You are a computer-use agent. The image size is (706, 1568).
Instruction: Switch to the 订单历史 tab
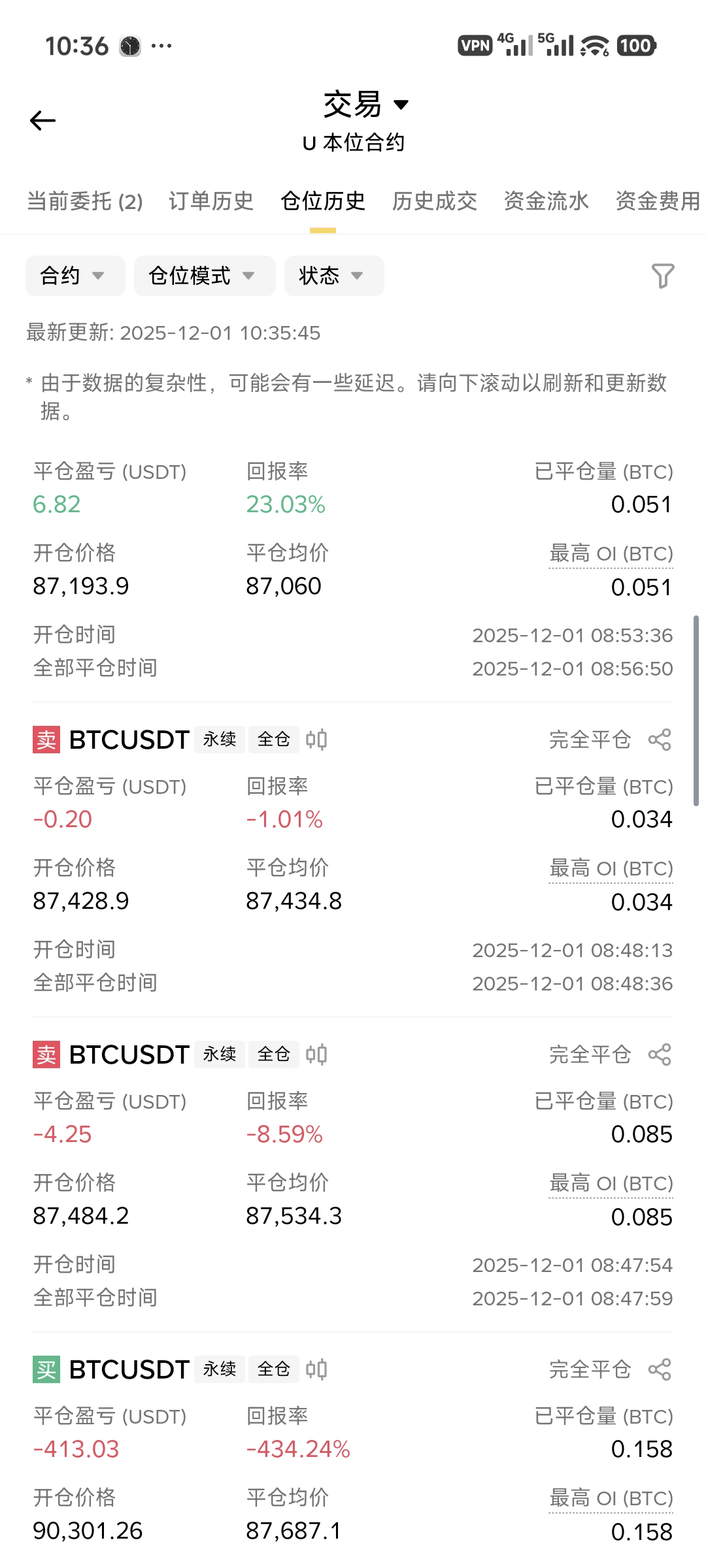[x=210, y=201]
